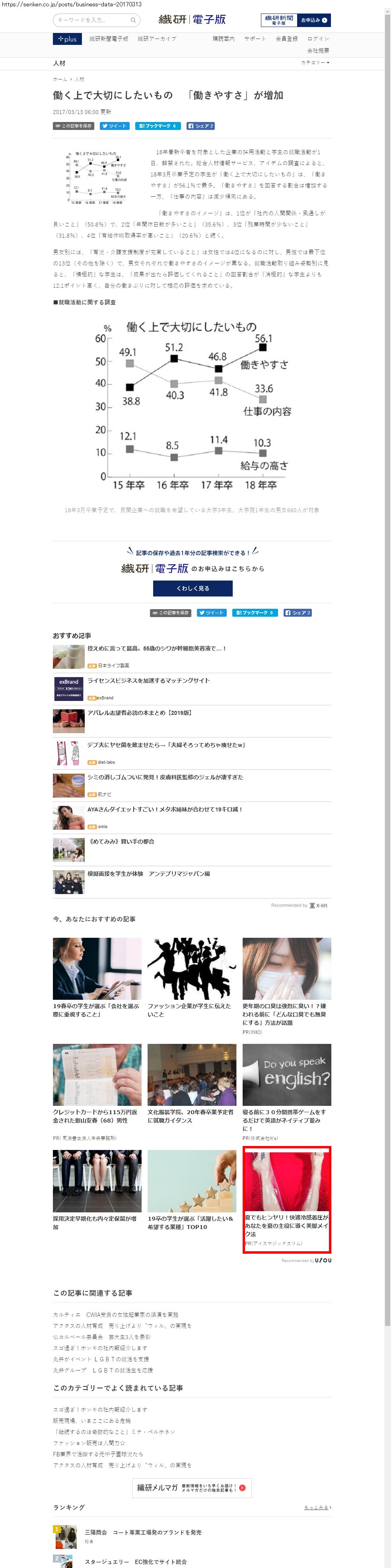
Task: Open the お申込み subscription button
Action: click(x=314, y=20)
